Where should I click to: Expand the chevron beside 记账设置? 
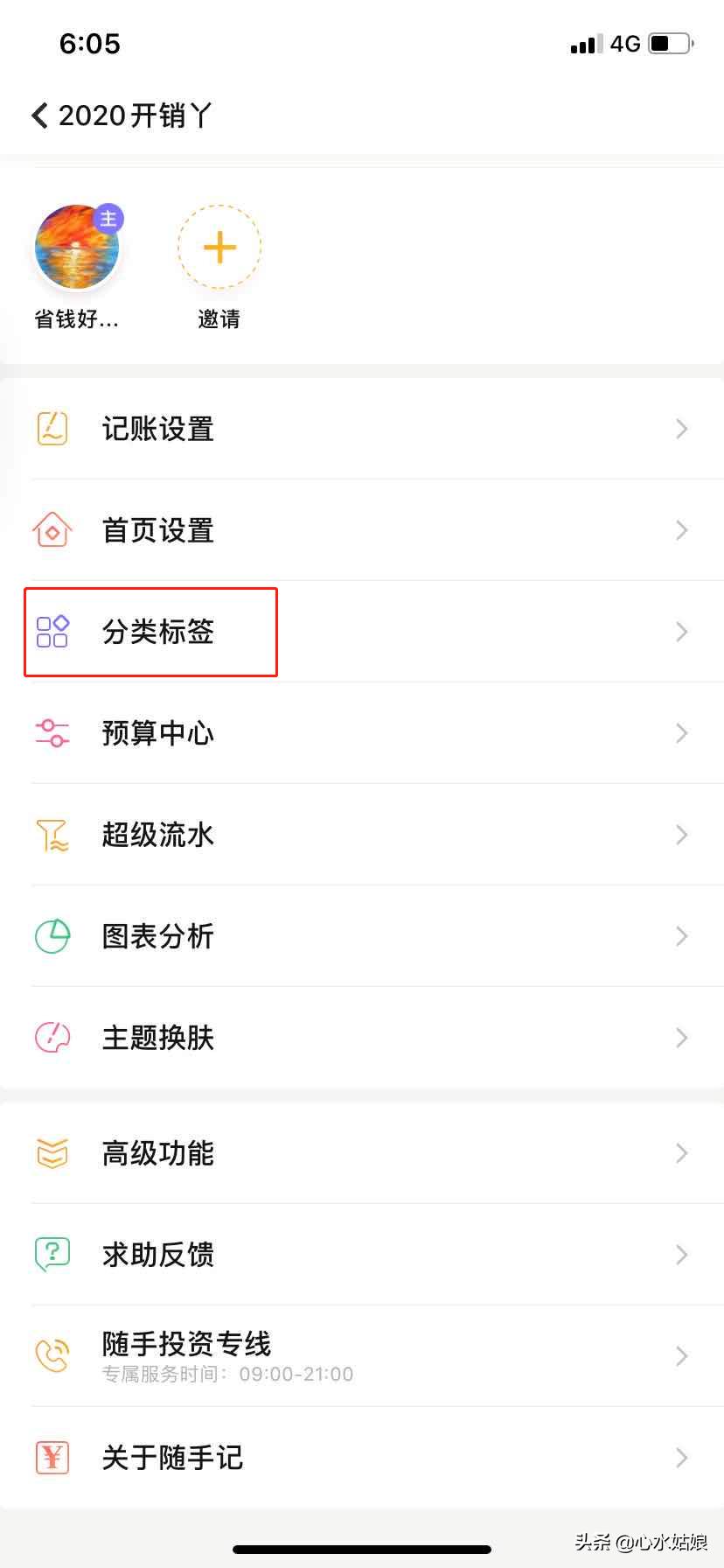[682, 429]
